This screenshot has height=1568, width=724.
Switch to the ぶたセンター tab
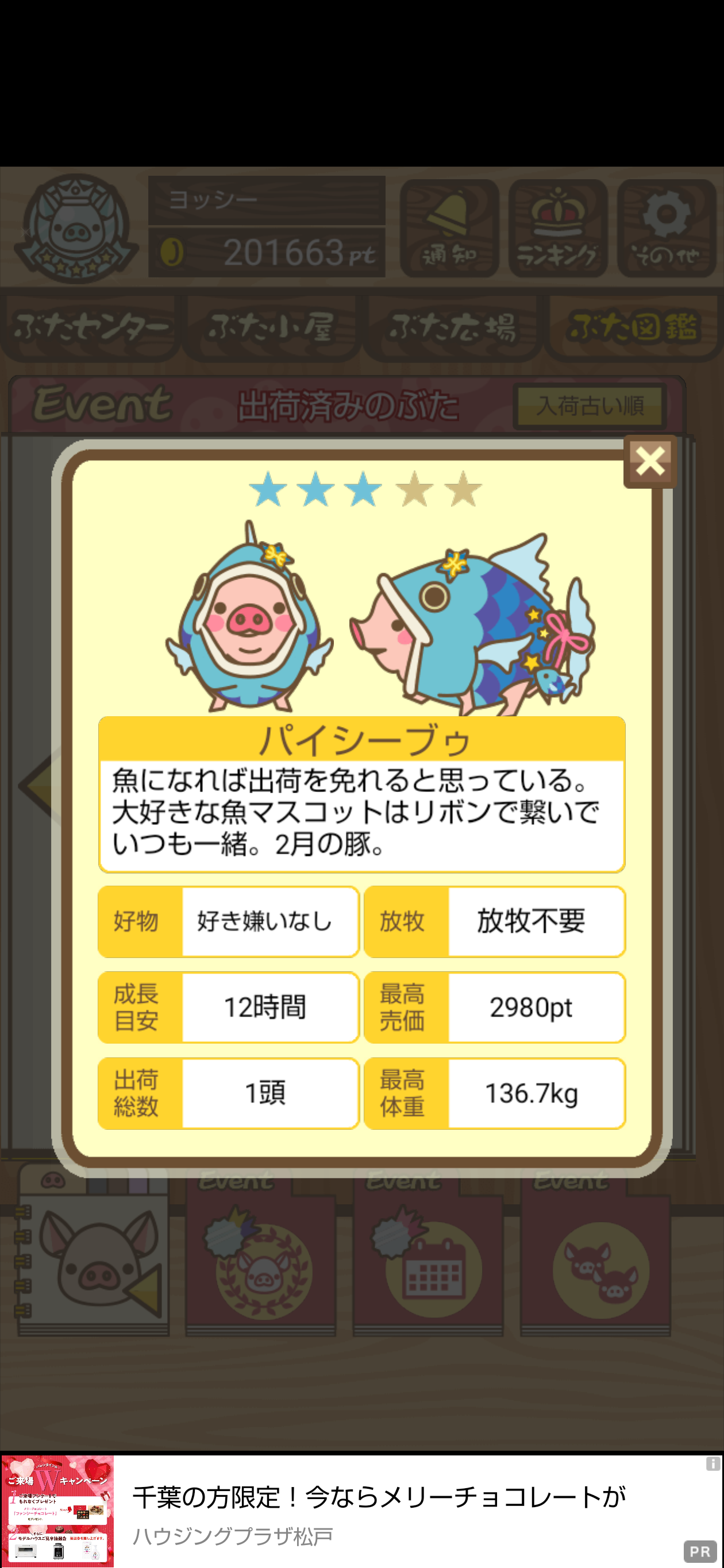[91, 328]
